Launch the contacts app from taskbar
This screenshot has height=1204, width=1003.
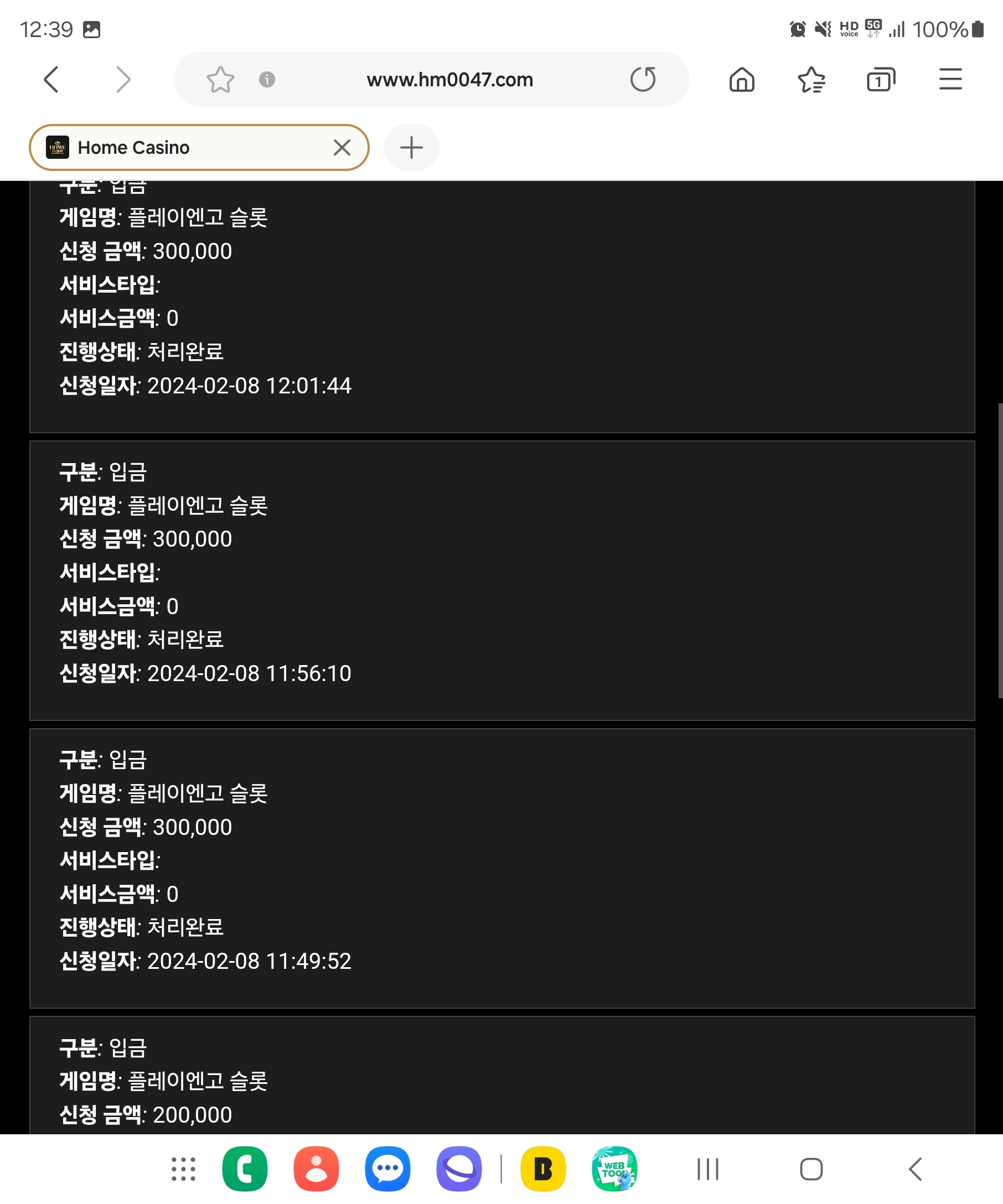pos(316,1169)
